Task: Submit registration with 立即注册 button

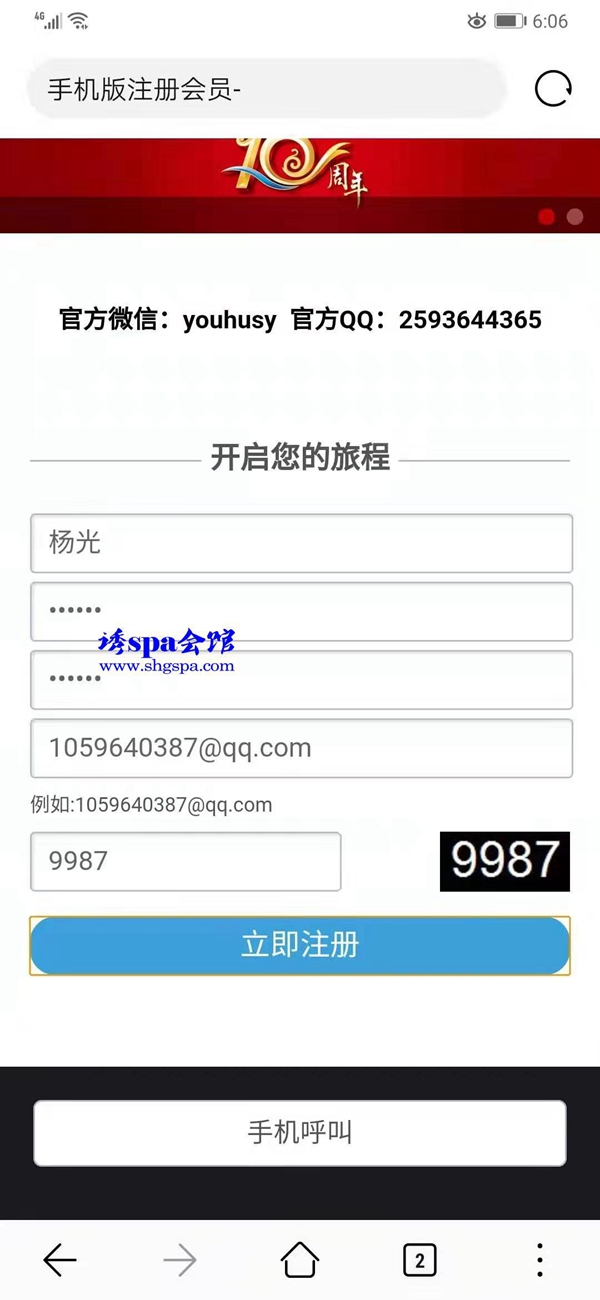Action: point(300,945)
